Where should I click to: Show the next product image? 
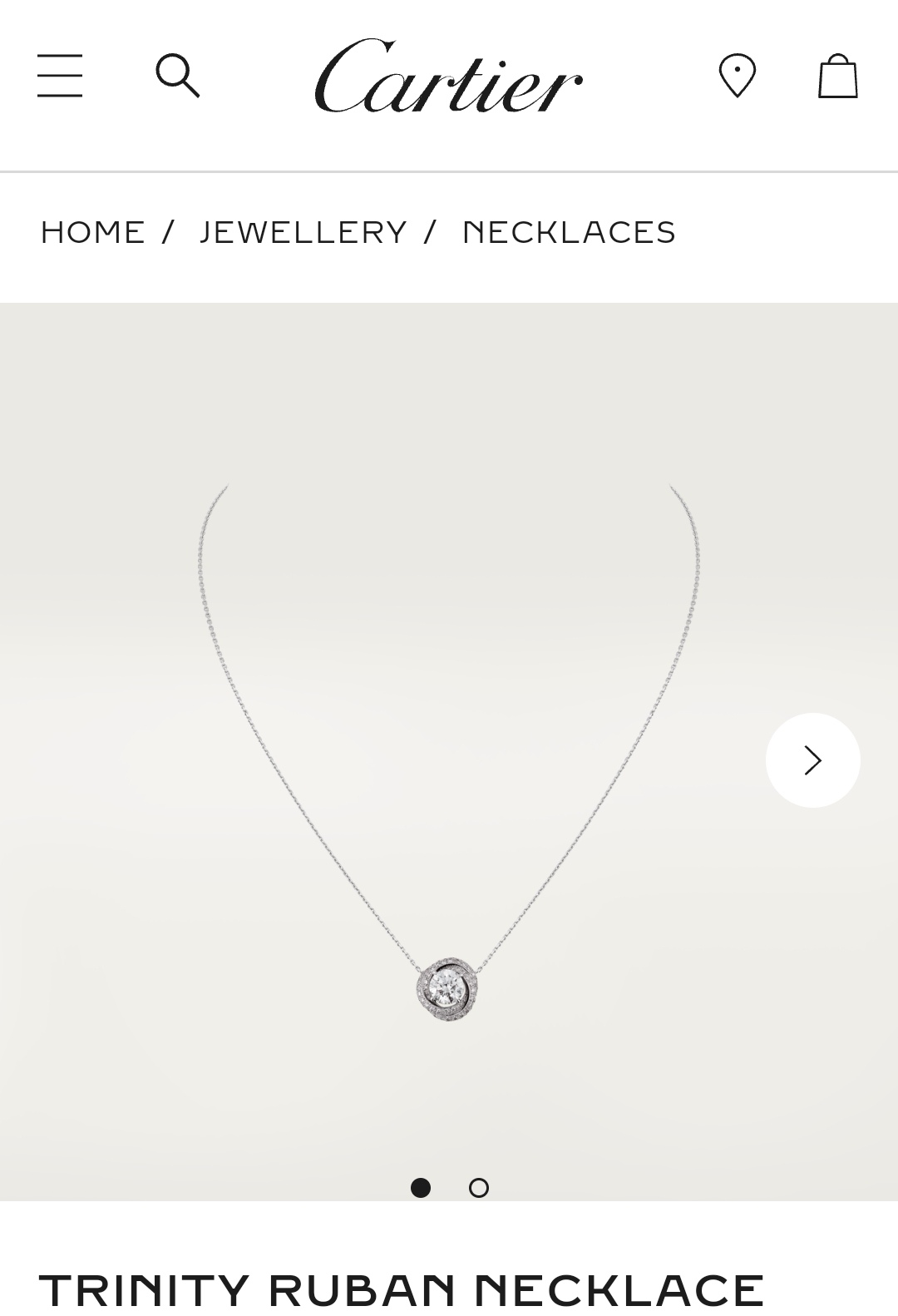[x=812, y=759]
